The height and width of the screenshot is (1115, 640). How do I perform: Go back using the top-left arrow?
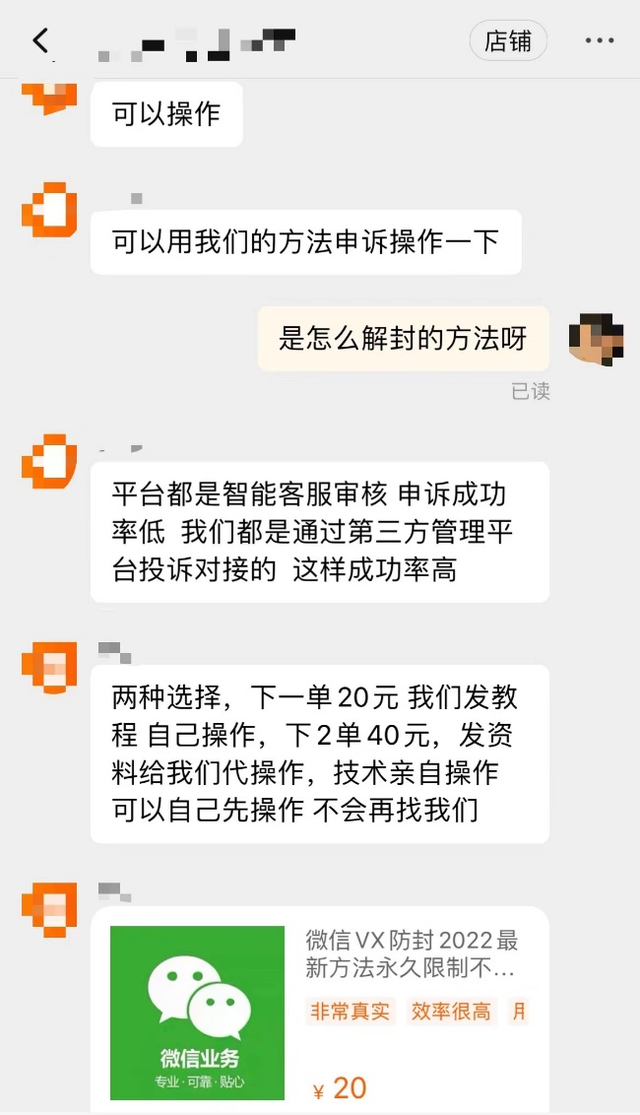40,41
